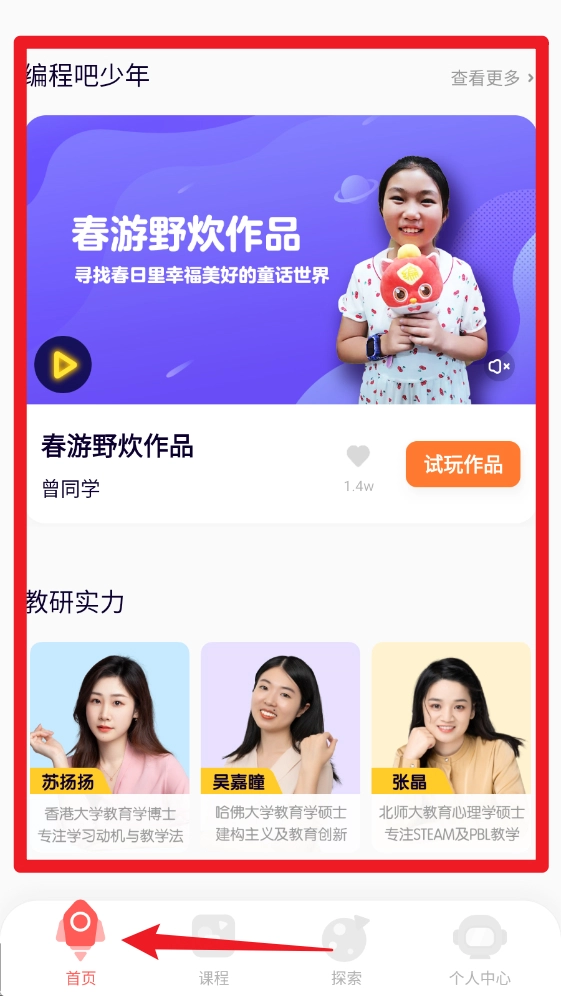Open 查看更多 for 编程吧少年
561x996 pixels.
pos(491,78)
